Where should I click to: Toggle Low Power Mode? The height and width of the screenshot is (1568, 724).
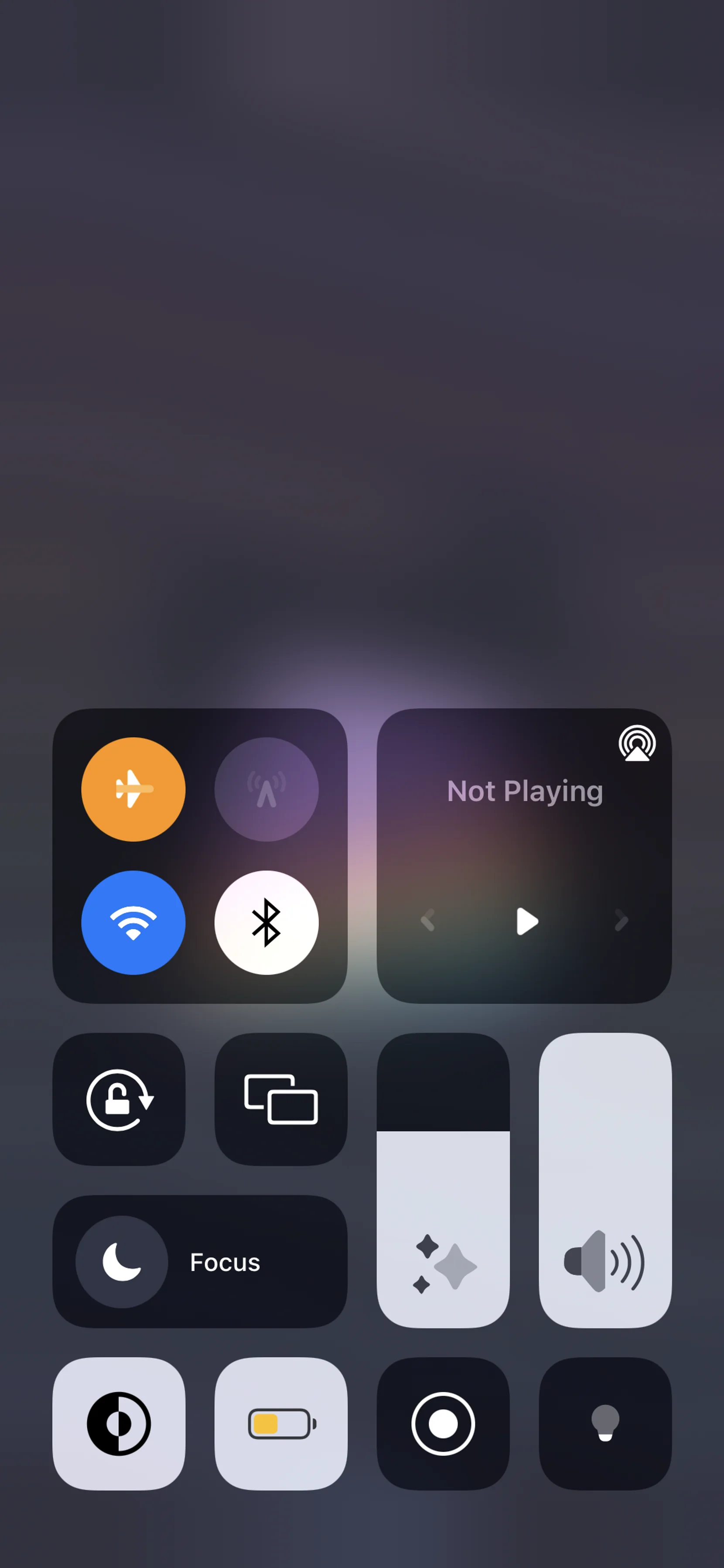(x=280, y=1424)
